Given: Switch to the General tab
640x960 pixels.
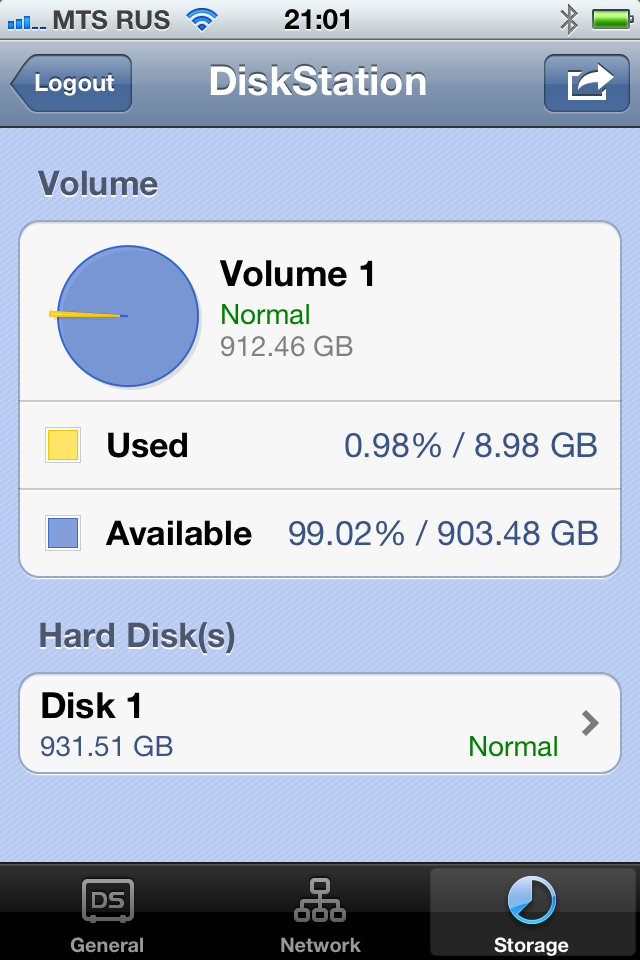Looking at the screenshot, I should point(107,914).
